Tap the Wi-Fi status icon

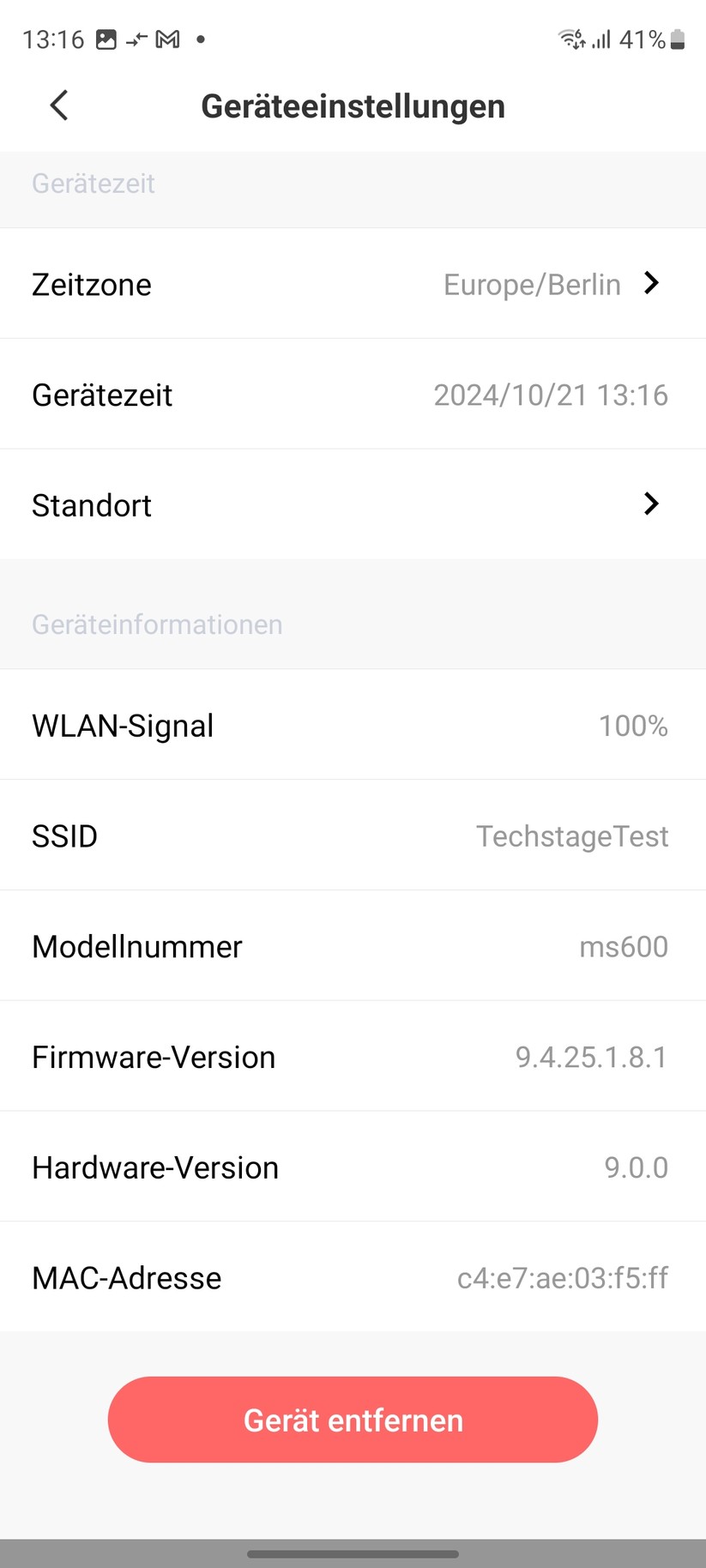[x=570, y=39]
